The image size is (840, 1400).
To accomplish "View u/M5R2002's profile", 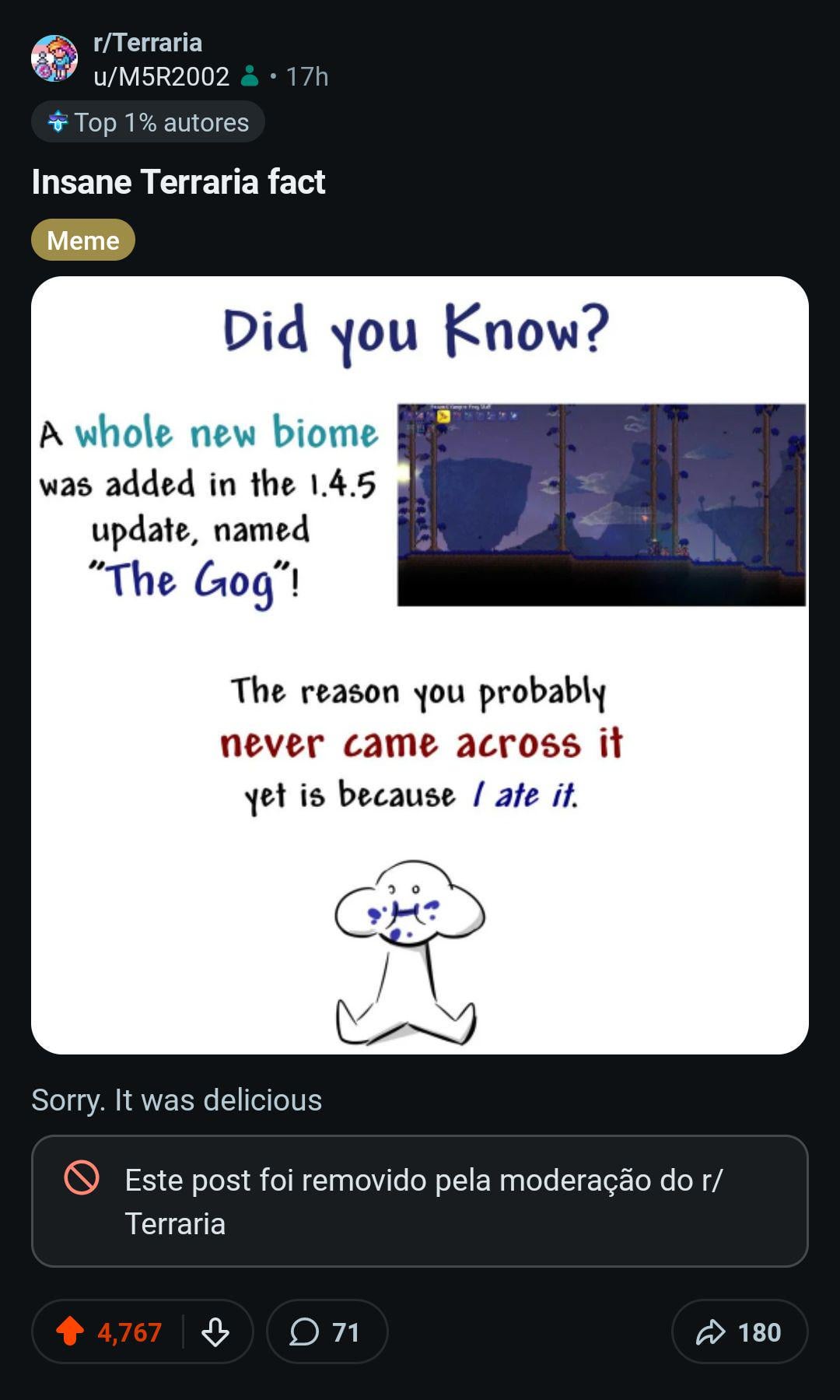I will tap(161, 76).
